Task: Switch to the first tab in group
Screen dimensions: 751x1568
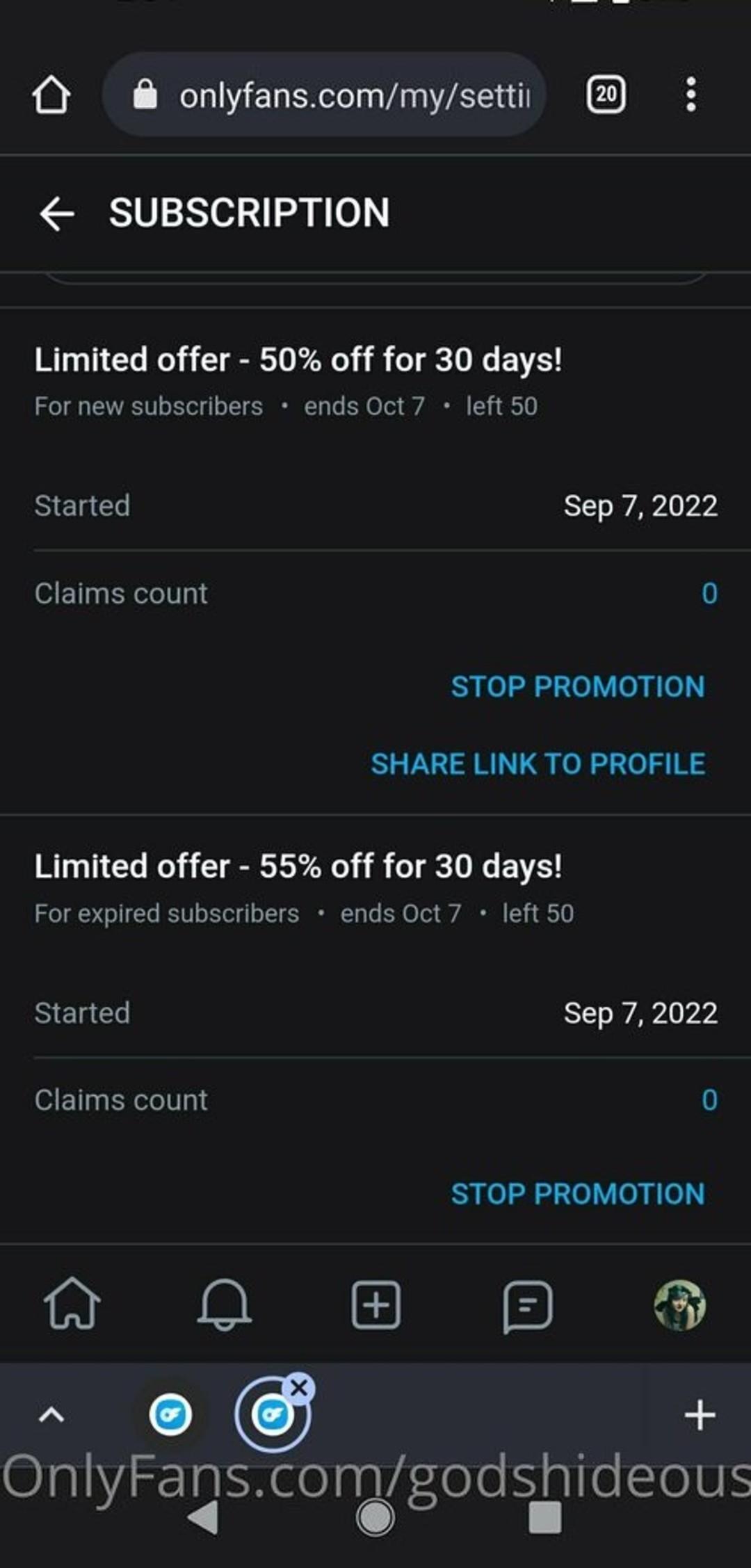Action: coord(170,1414)
